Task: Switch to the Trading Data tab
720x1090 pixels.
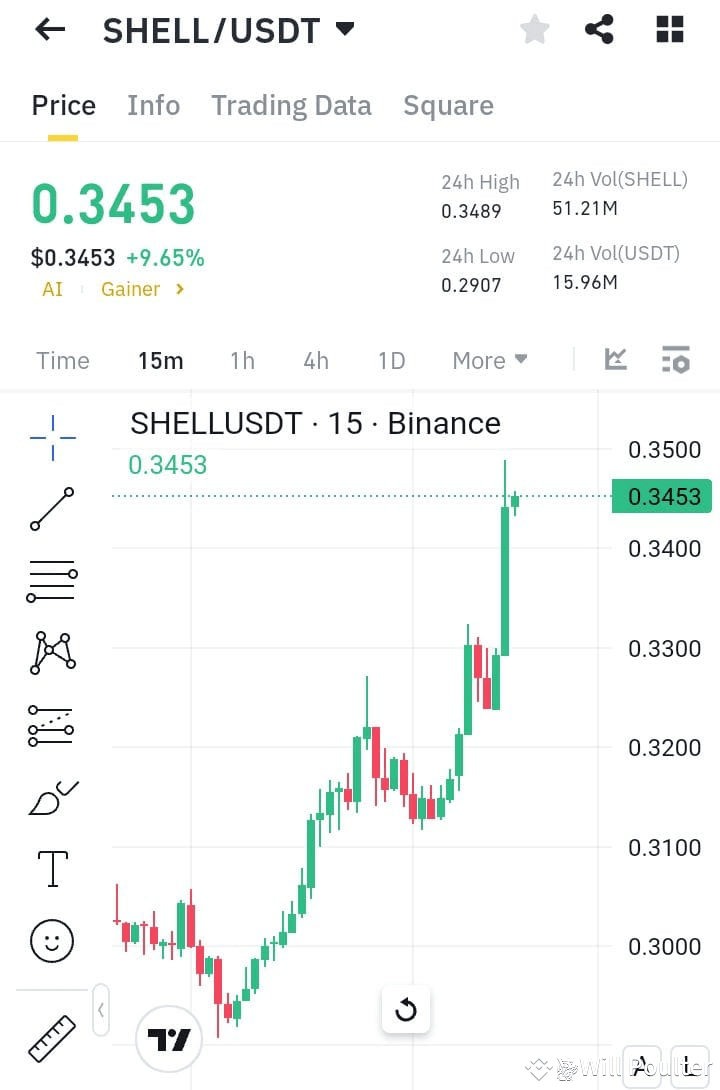Action: pyautogui.click(x=291, y=105)
